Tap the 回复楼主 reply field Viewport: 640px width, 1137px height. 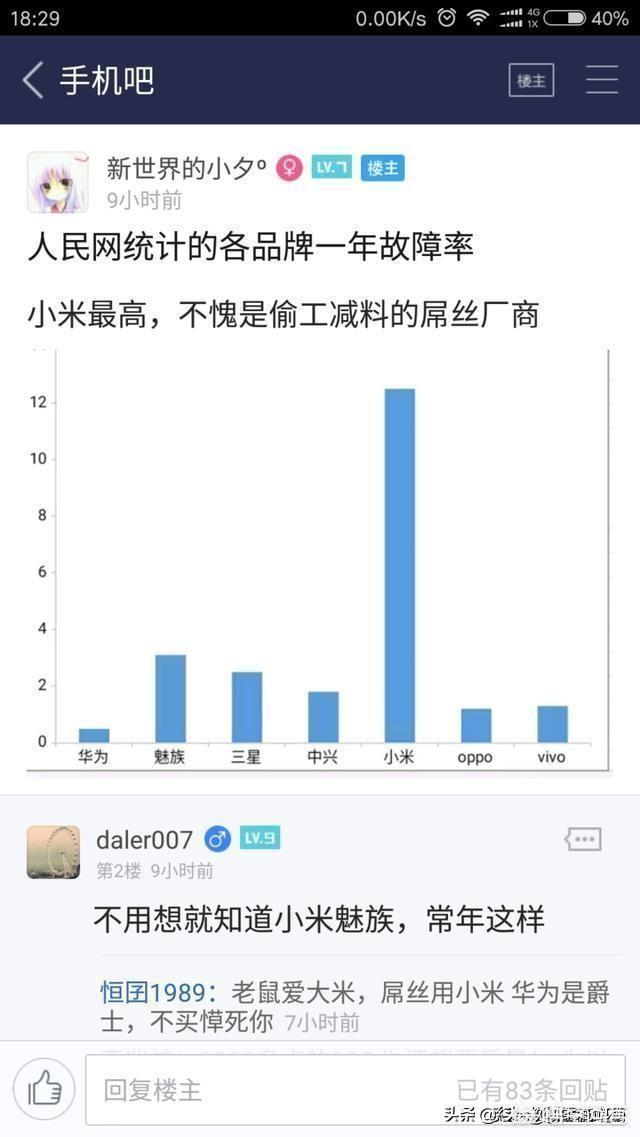pyautogui.click(x=355, y=1089)
